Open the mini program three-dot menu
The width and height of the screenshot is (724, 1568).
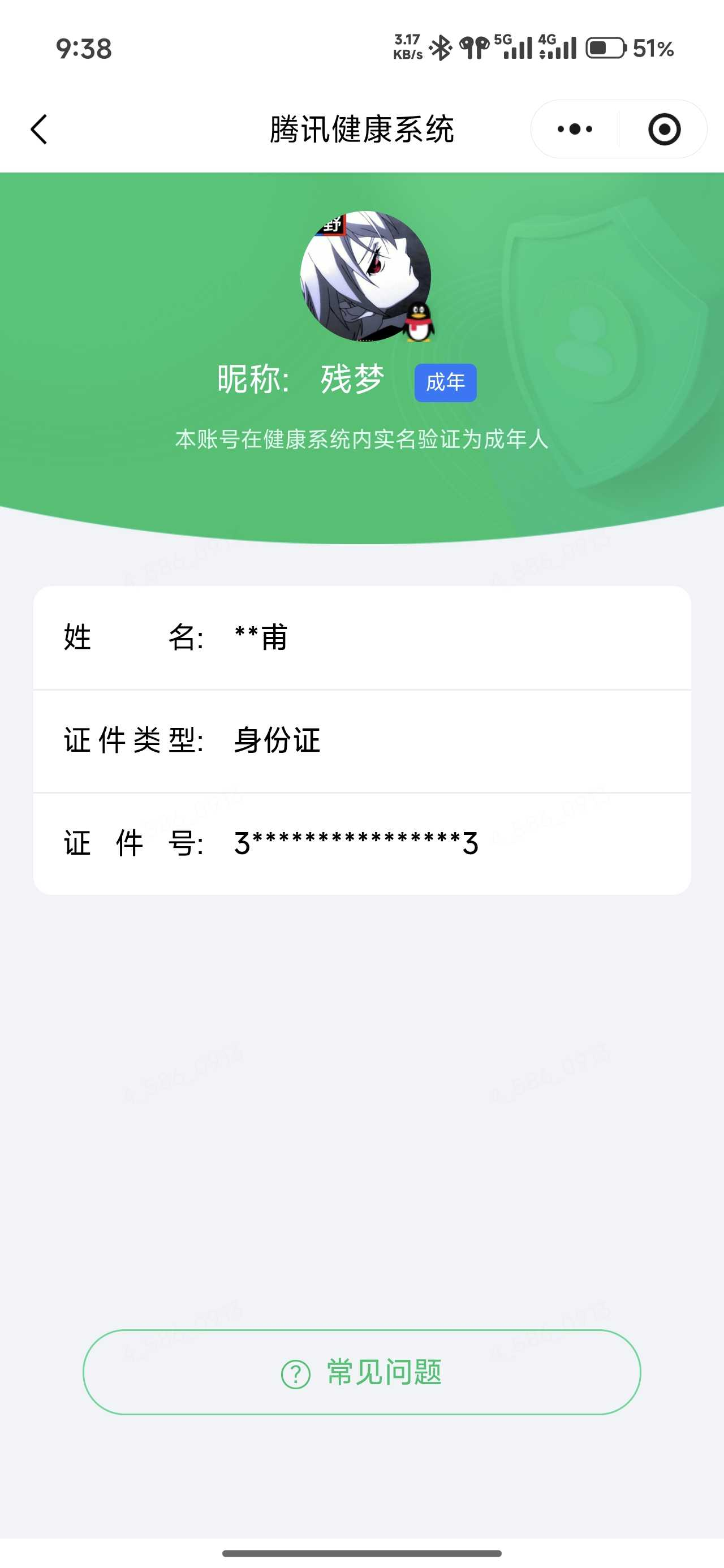pyautogui.click(x=575, y=129)
